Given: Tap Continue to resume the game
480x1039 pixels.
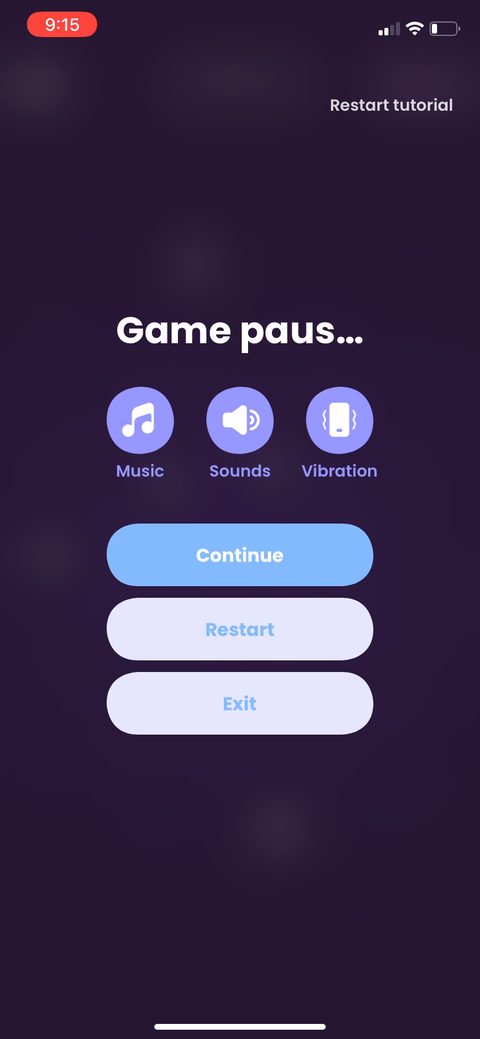Looking at the screenshot, I should (x=240, y=555).
